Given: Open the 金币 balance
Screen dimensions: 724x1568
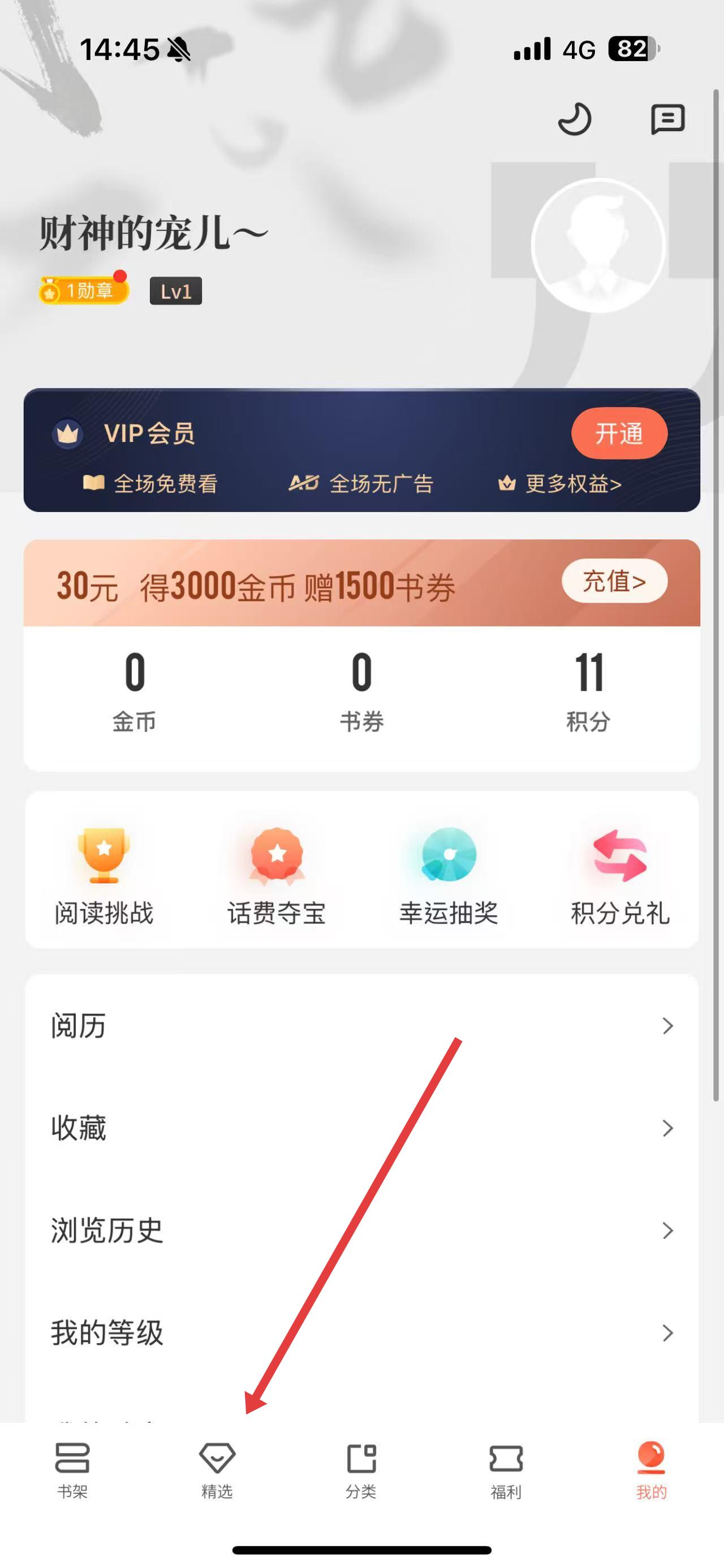Looking at the screenshot, I should click(x=135, y=691).
